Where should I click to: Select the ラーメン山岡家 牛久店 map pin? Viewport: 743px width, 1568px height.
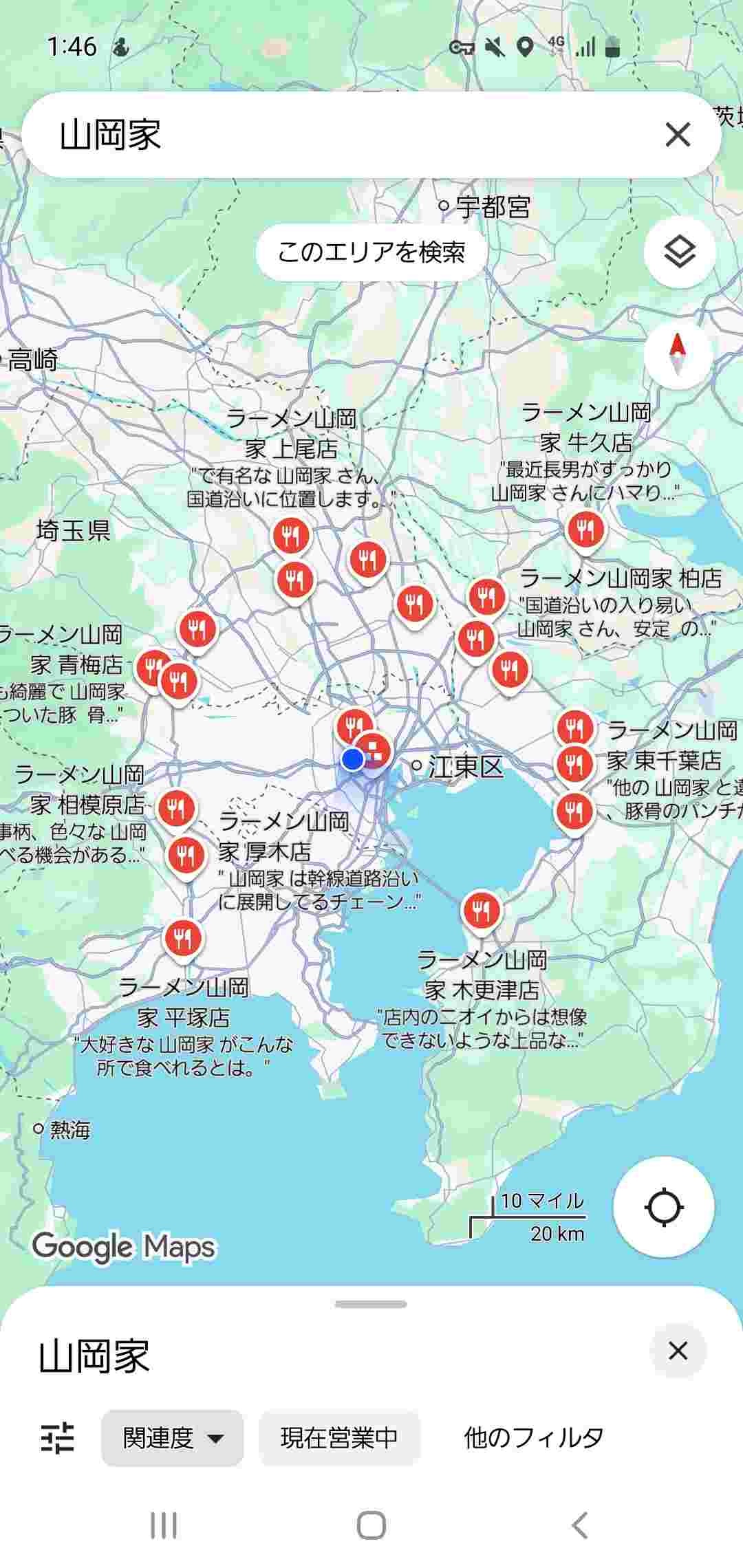[x=585, y=530]
